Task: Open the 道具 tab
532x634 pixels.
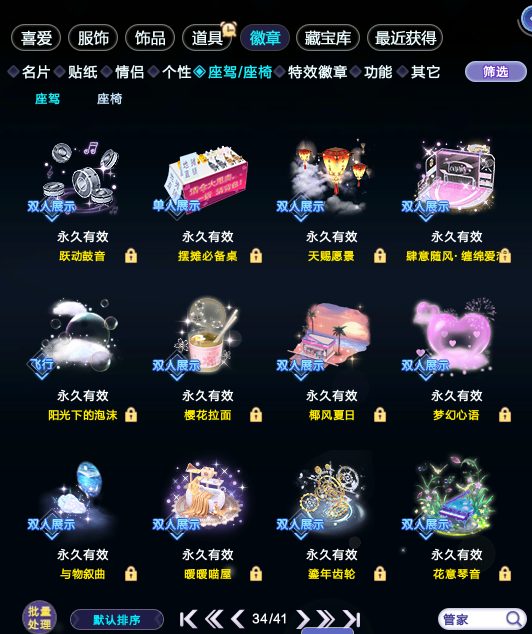Action: (207, 38)
